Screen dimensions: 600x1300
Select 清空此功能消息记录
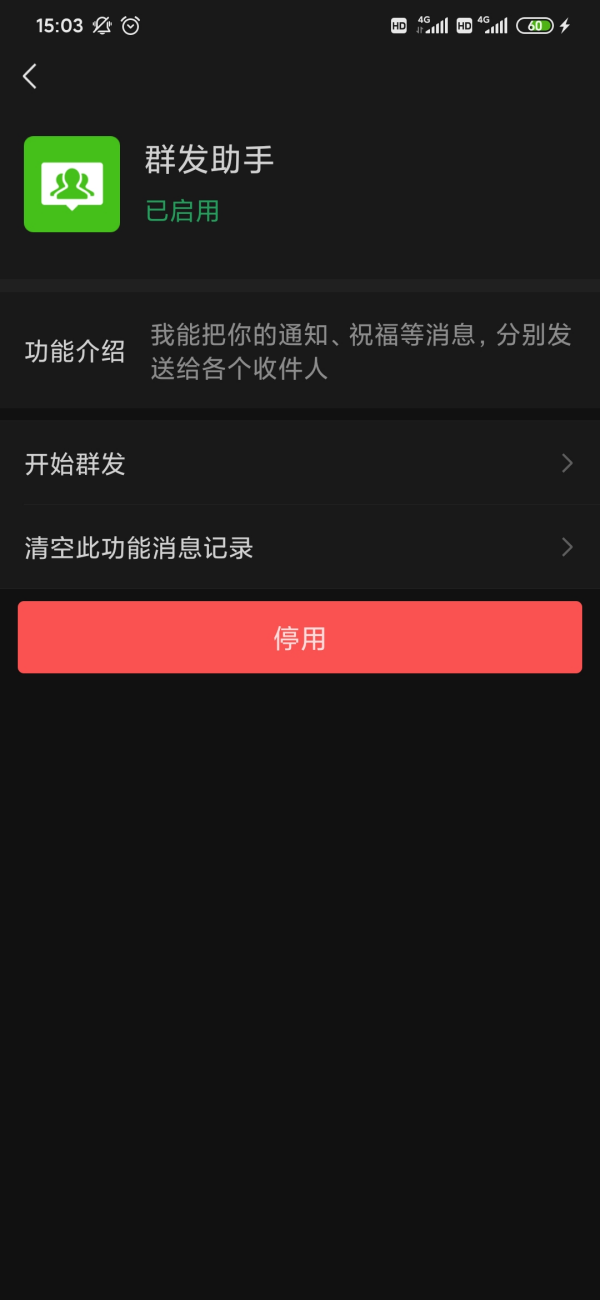(300, 548)
